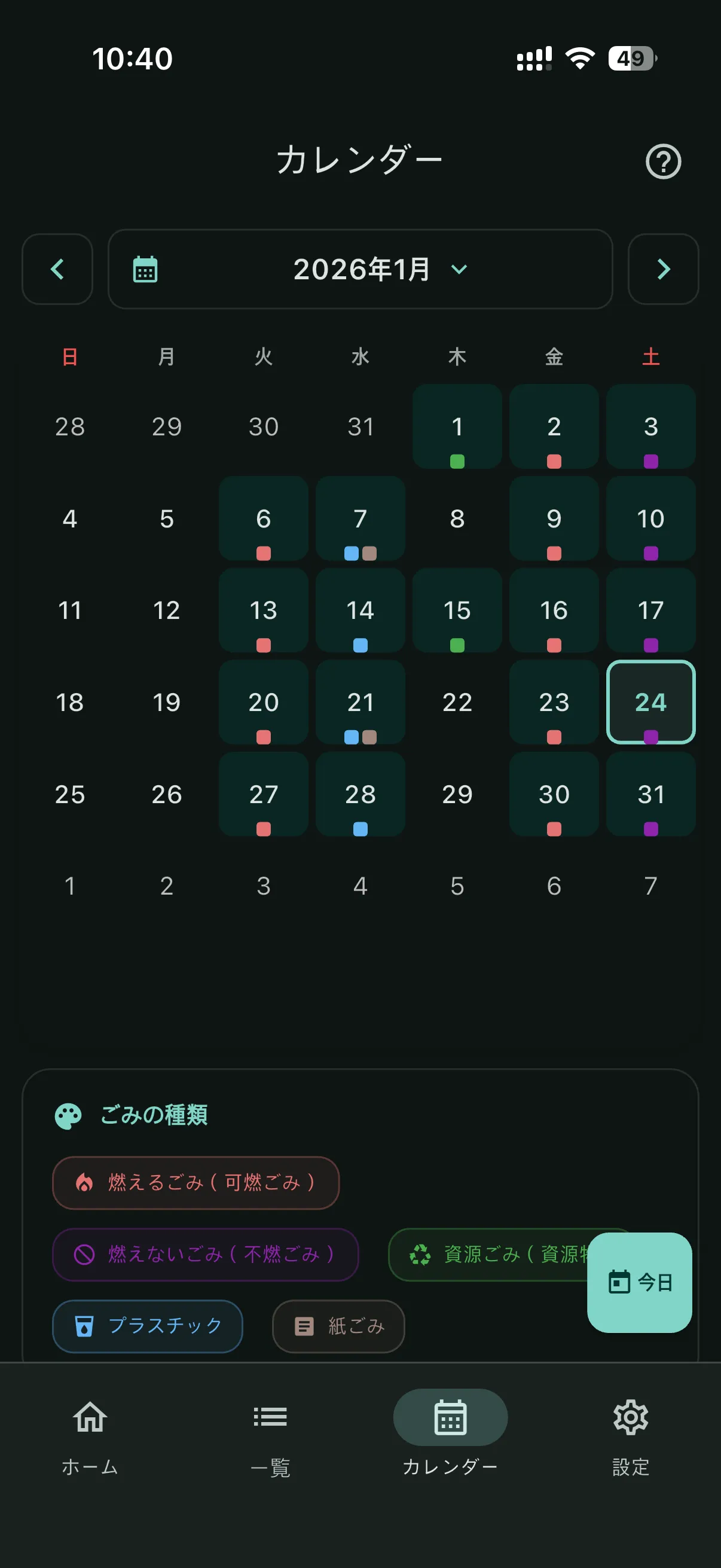Tap the flame icon inside 燃えるごみ chip
The image size is (721, 1568).
[x=85, y=1183]
